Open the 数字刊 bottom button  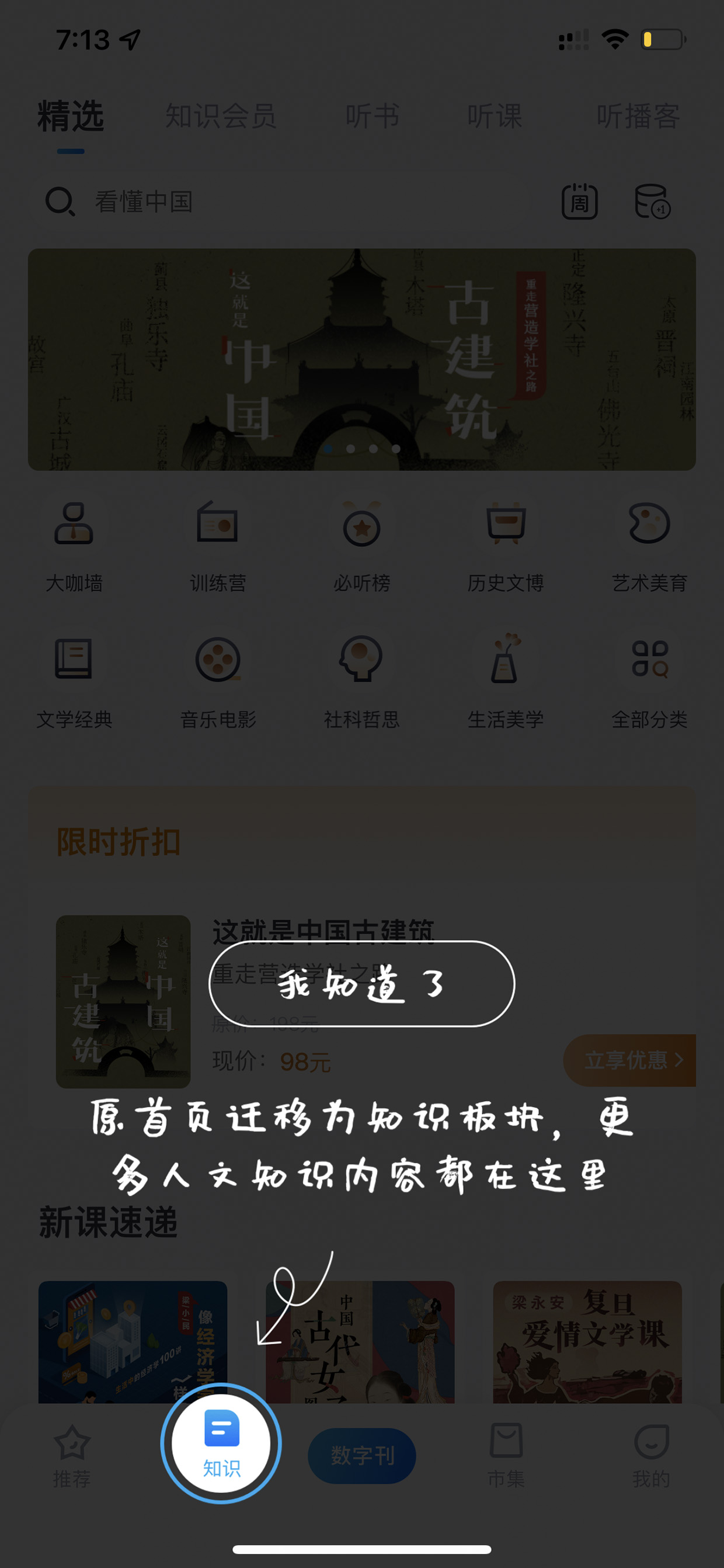(362, 1455)
